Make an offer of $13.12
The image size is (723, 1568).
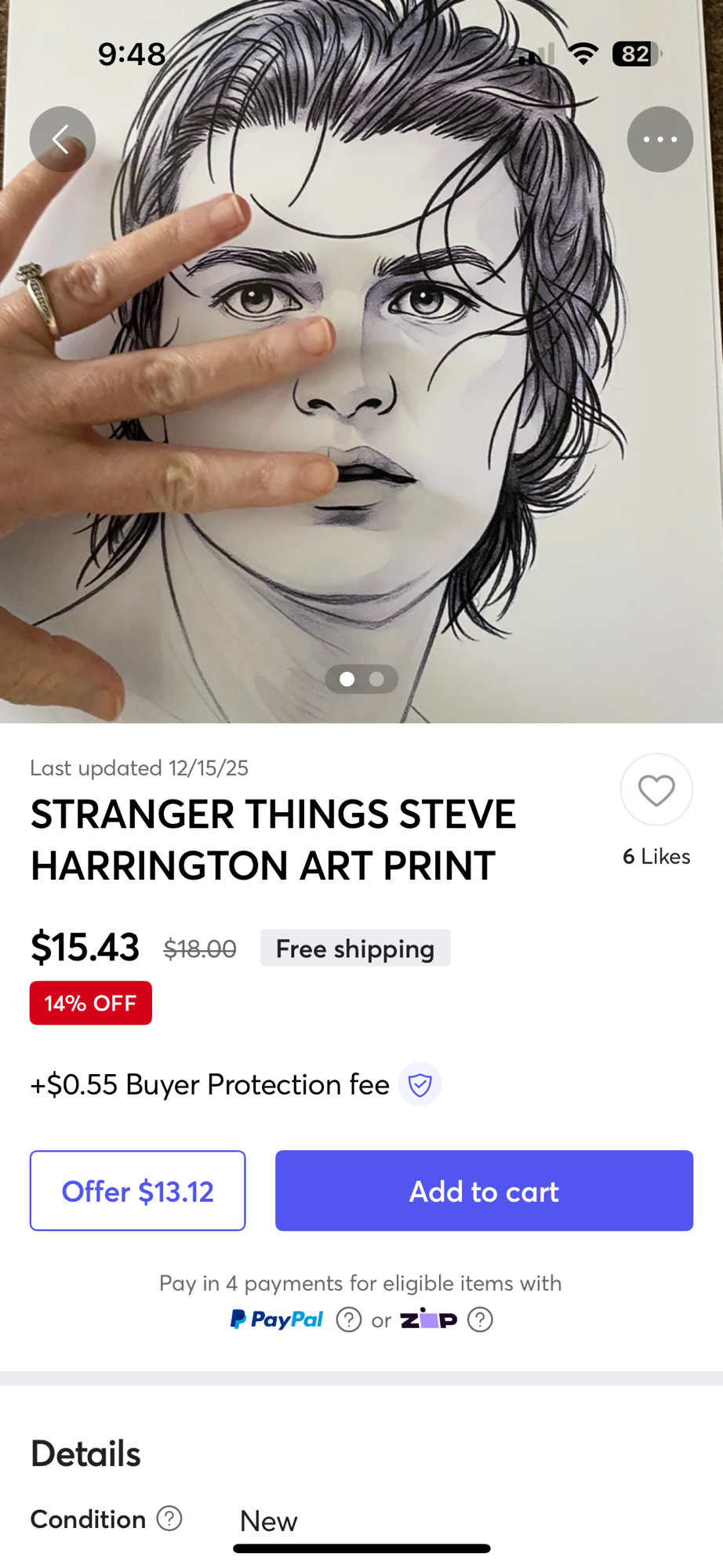(138, 1191)
